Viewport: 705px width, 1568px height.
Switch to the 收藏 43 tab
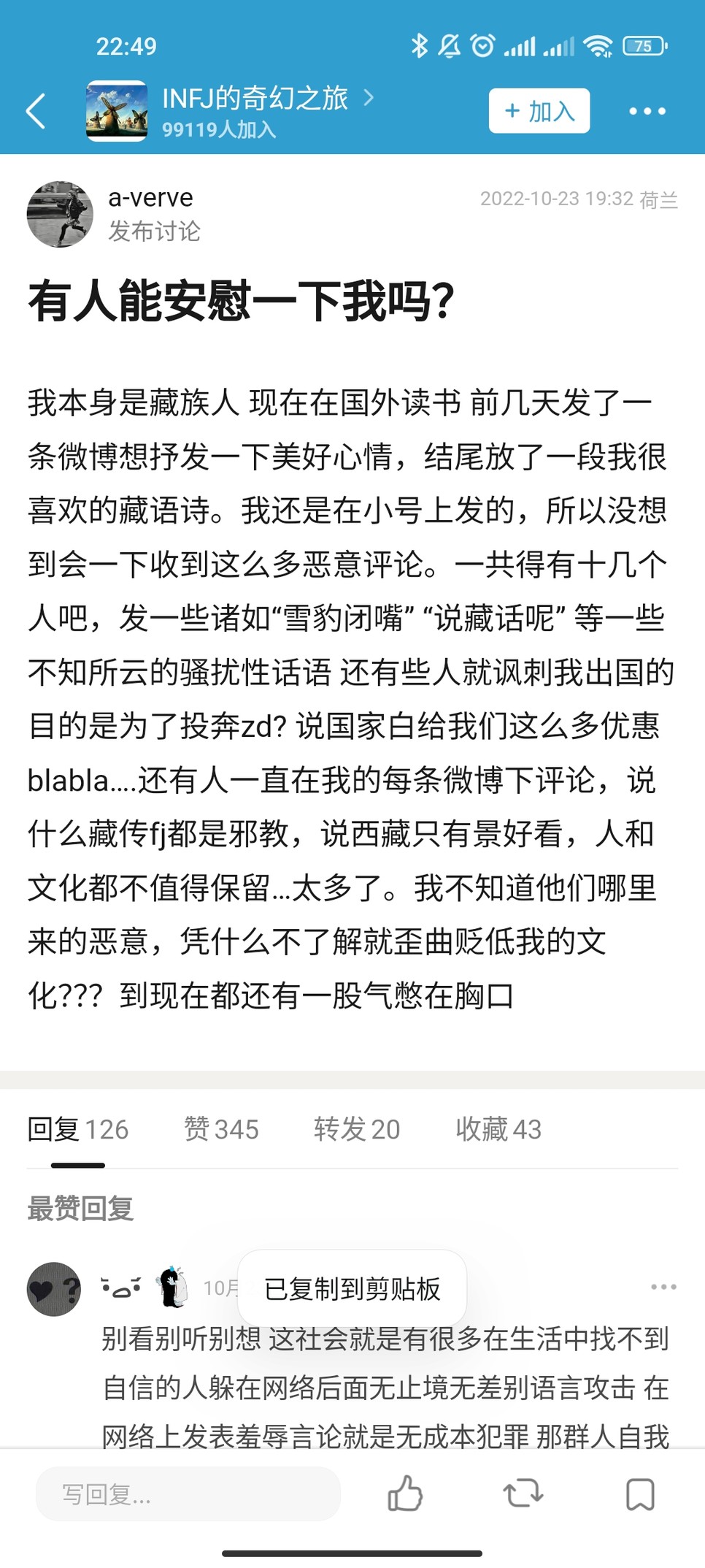point(498,1129)
